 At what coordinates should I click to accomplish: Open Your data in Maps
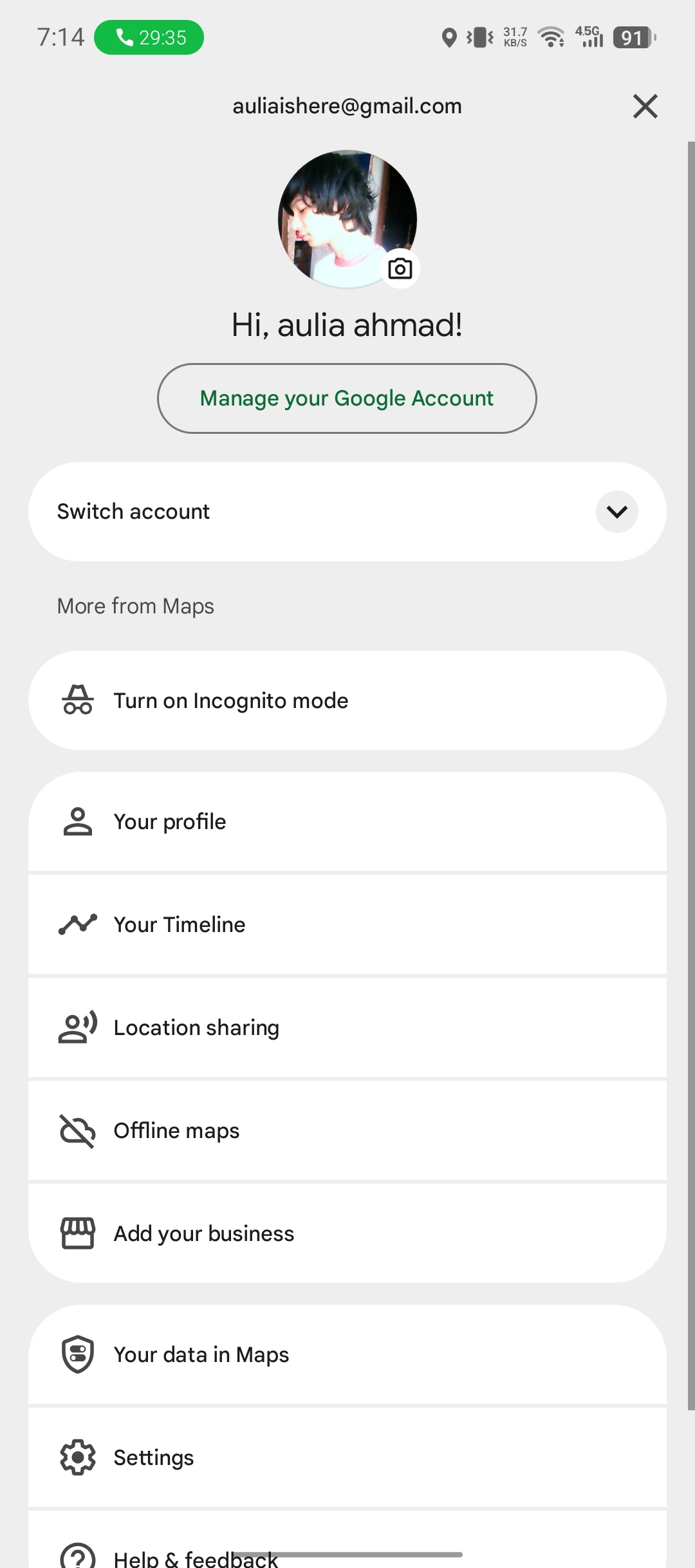[x=347, y=1354]
